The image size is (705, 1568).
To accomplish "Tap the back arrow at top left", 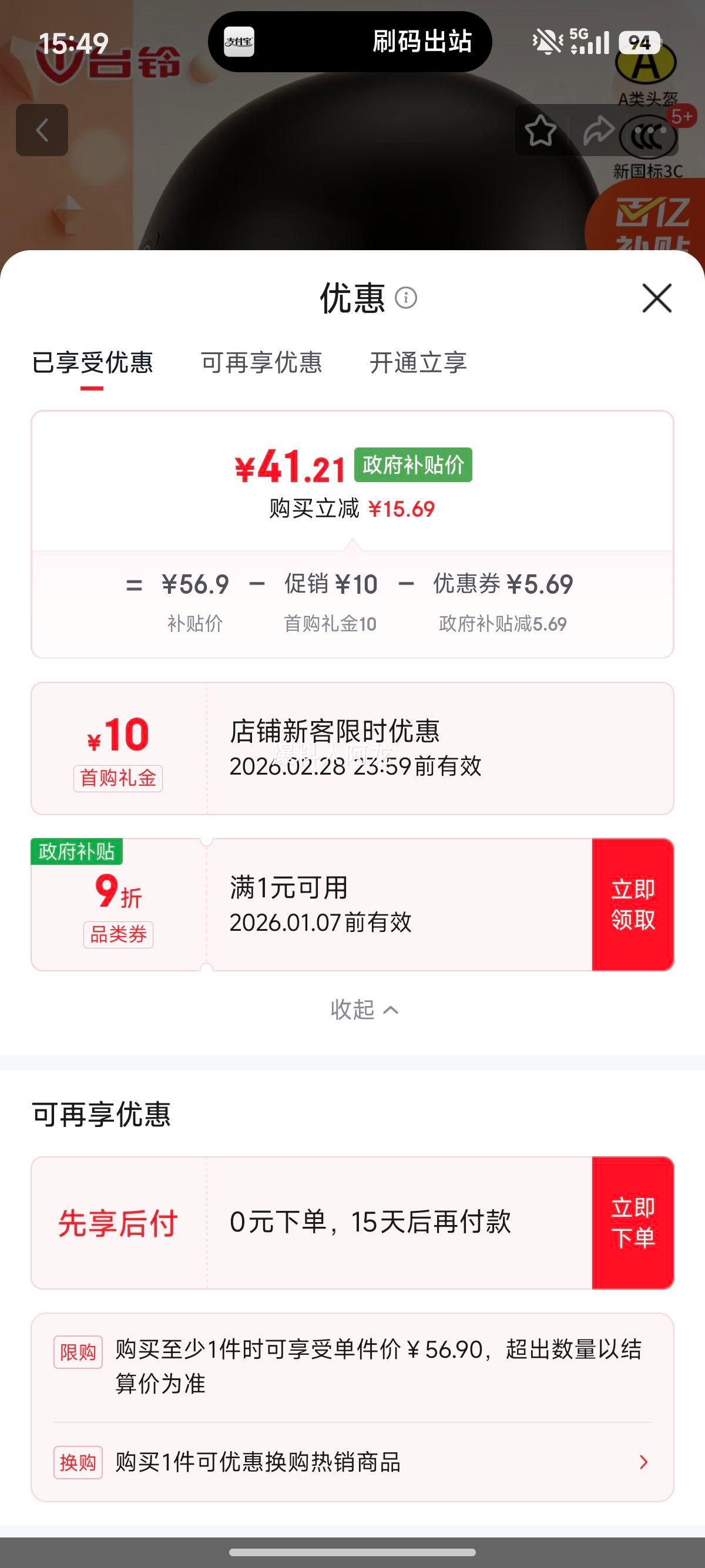I will coord(43,130).
